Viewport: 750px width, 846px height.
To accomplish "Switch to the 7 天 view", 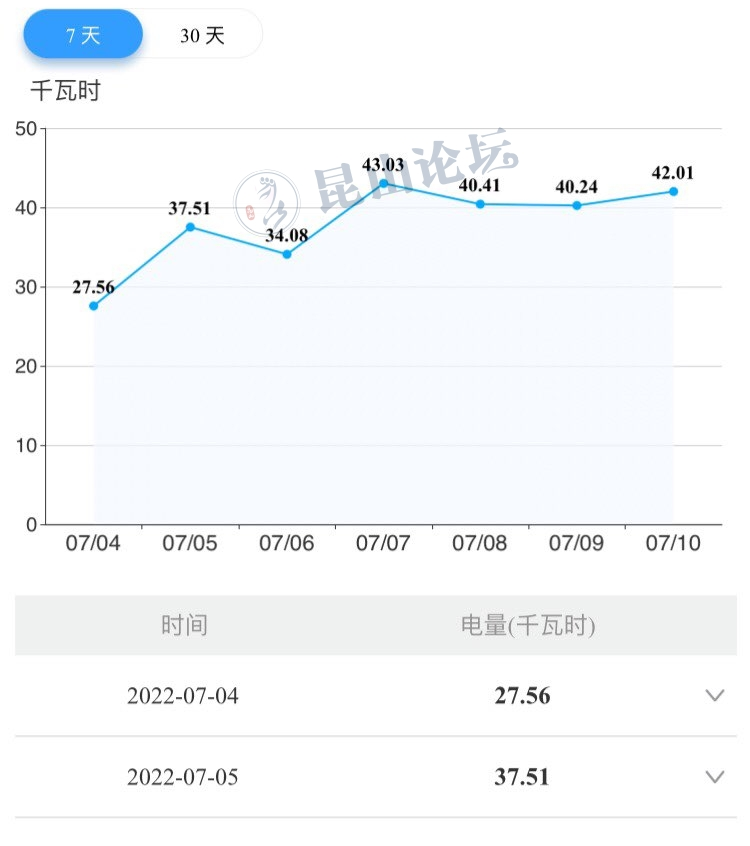I will (84, 35).
